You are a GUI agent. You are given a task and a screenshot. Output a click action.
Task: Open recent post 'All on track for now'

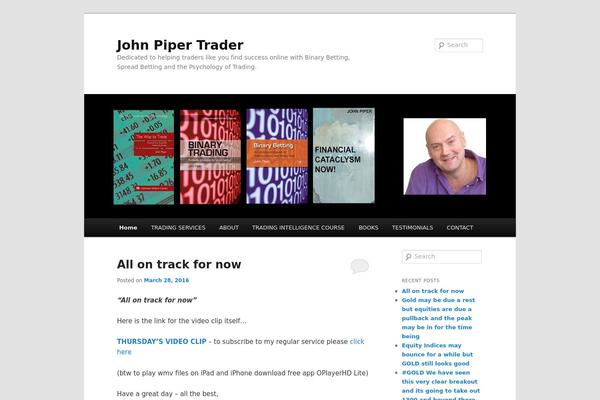tap(433, 291)
